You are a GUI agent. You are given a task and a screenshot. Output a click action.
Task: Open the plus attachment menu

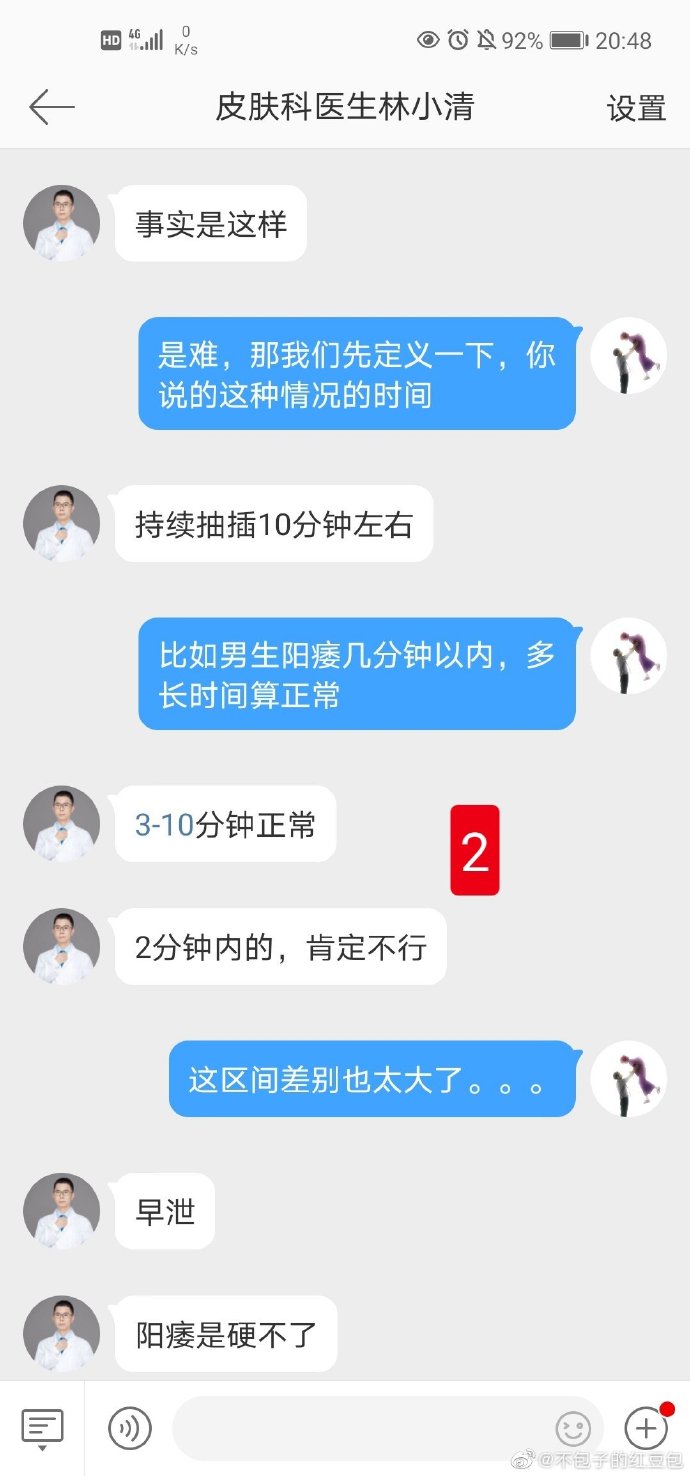point(645,1427)
